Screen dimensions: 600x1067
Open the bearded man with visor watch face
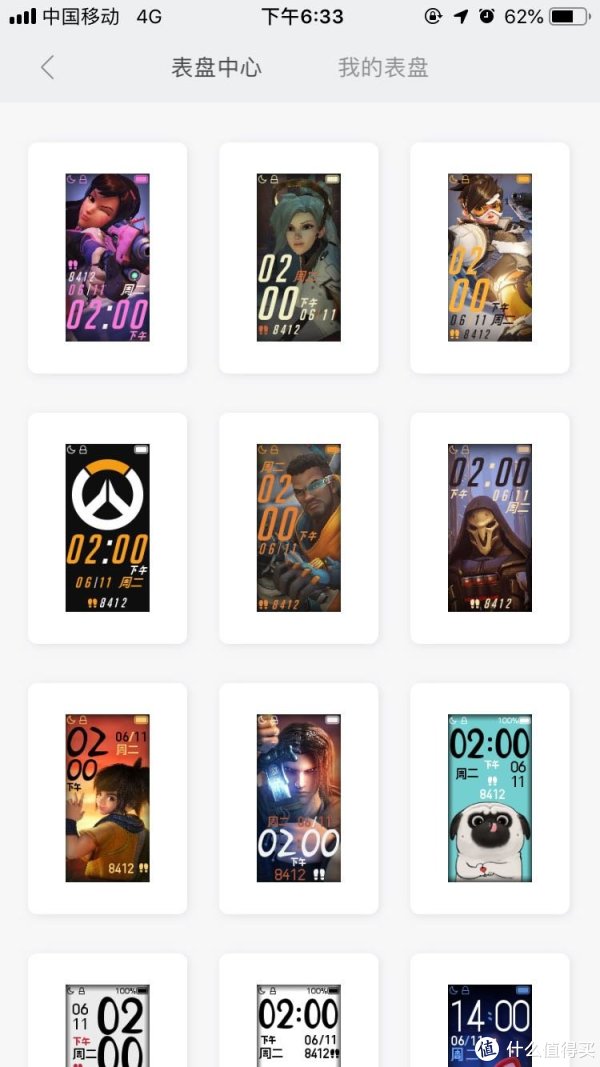(299, 528)
